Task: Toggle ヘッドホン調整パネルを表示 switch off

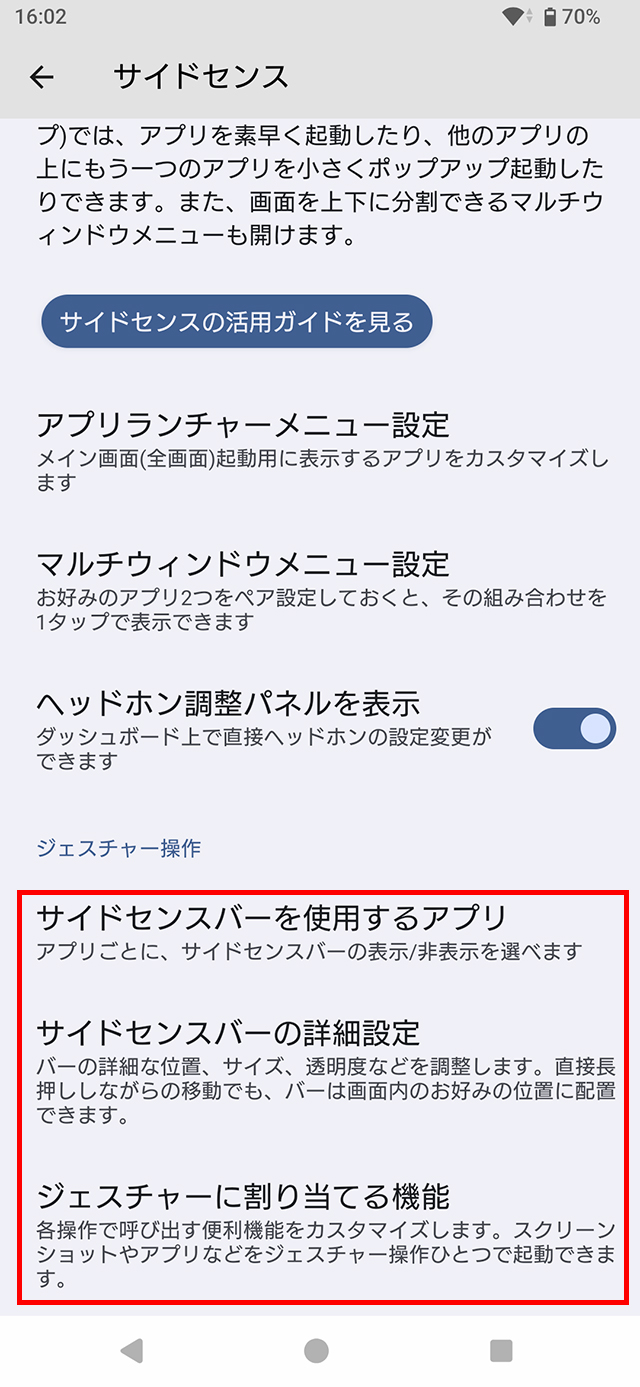Action: (573, 728)
